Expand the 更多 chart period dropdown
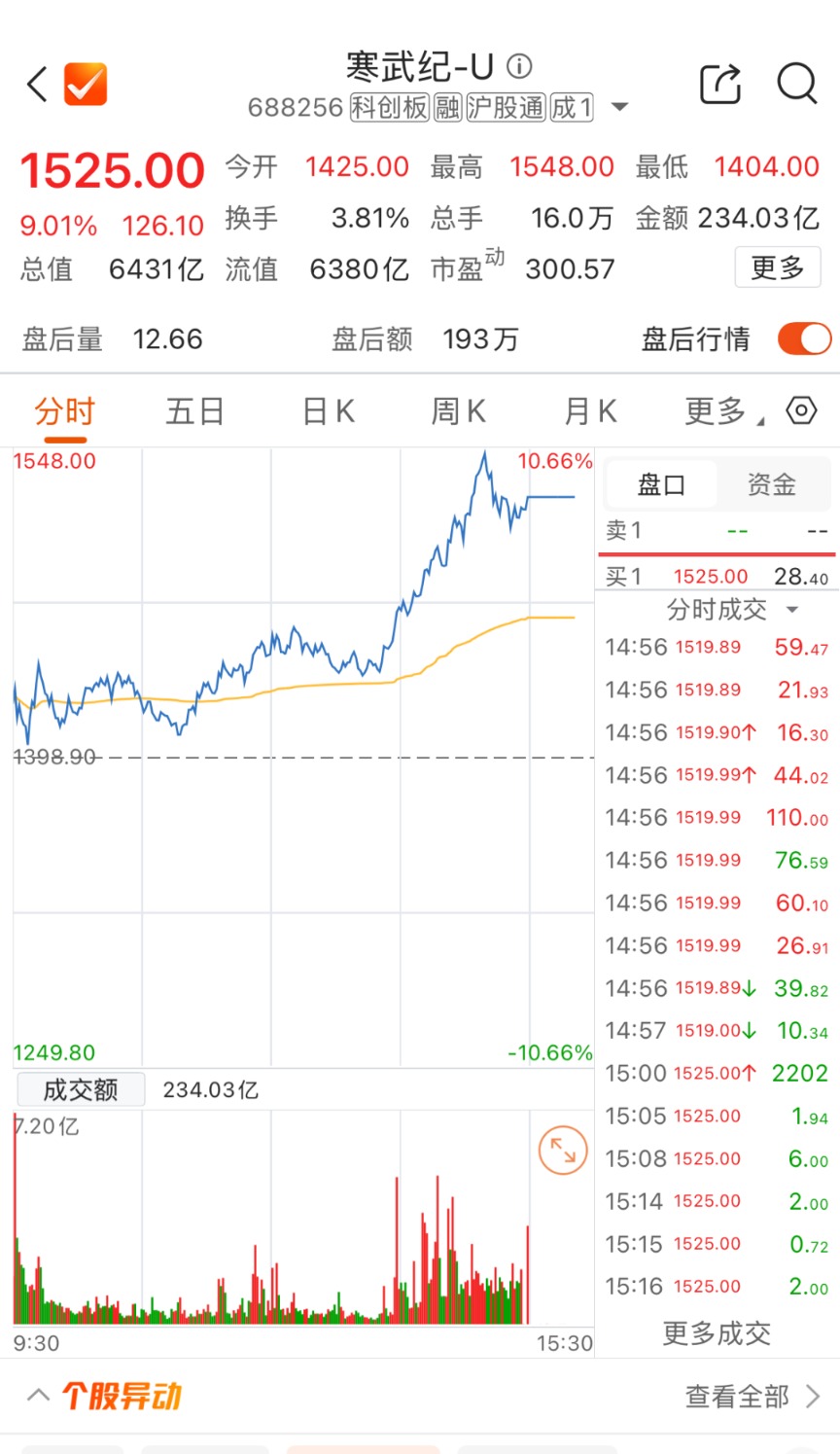This screenshot has width=840, height=1454. point(723,411)
